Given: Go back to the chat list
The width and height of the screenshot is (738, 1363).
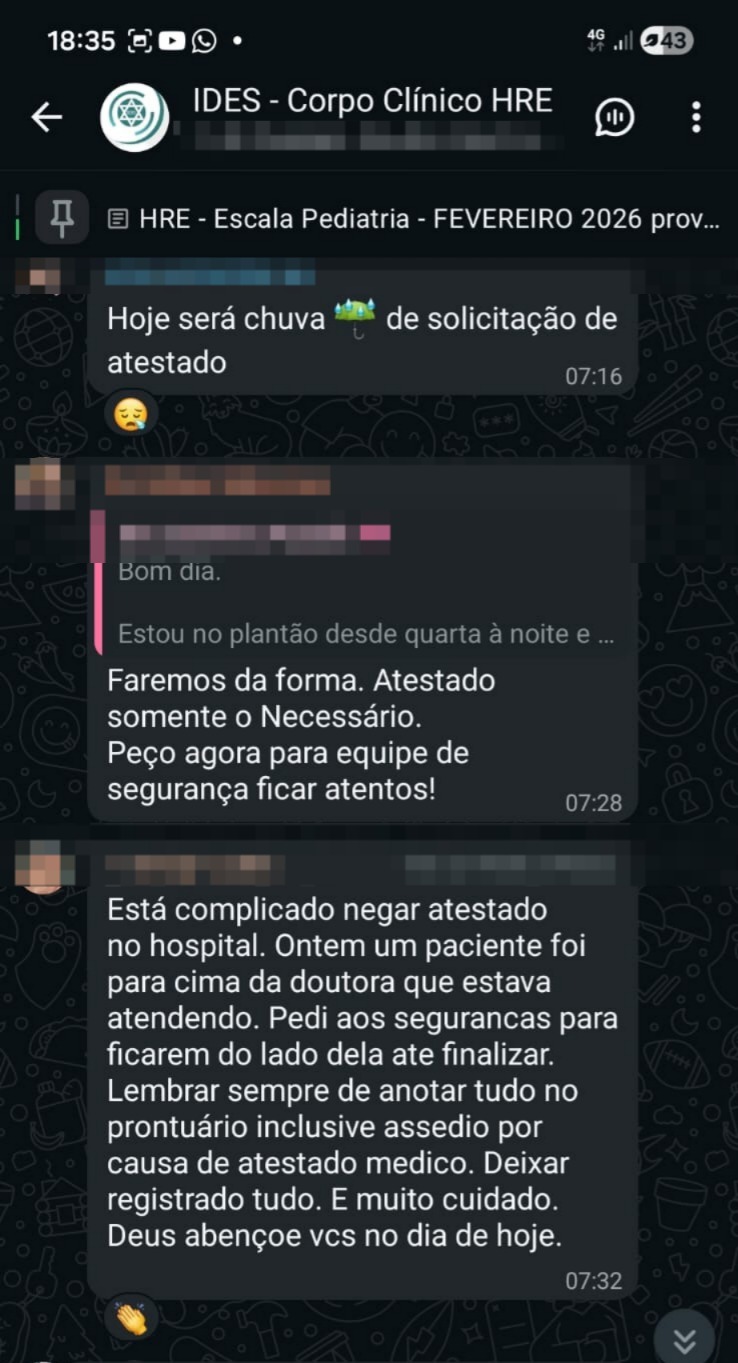Looking at the screenshot, I should click(46, 118).
